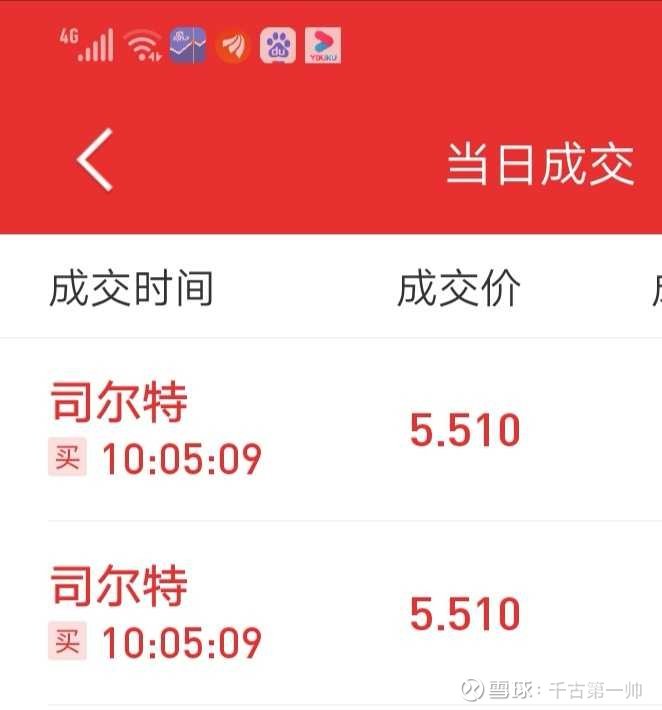Go back from the 当日成交 page
The width and height of the screenshot is (662, 710).
pos(95,161)
